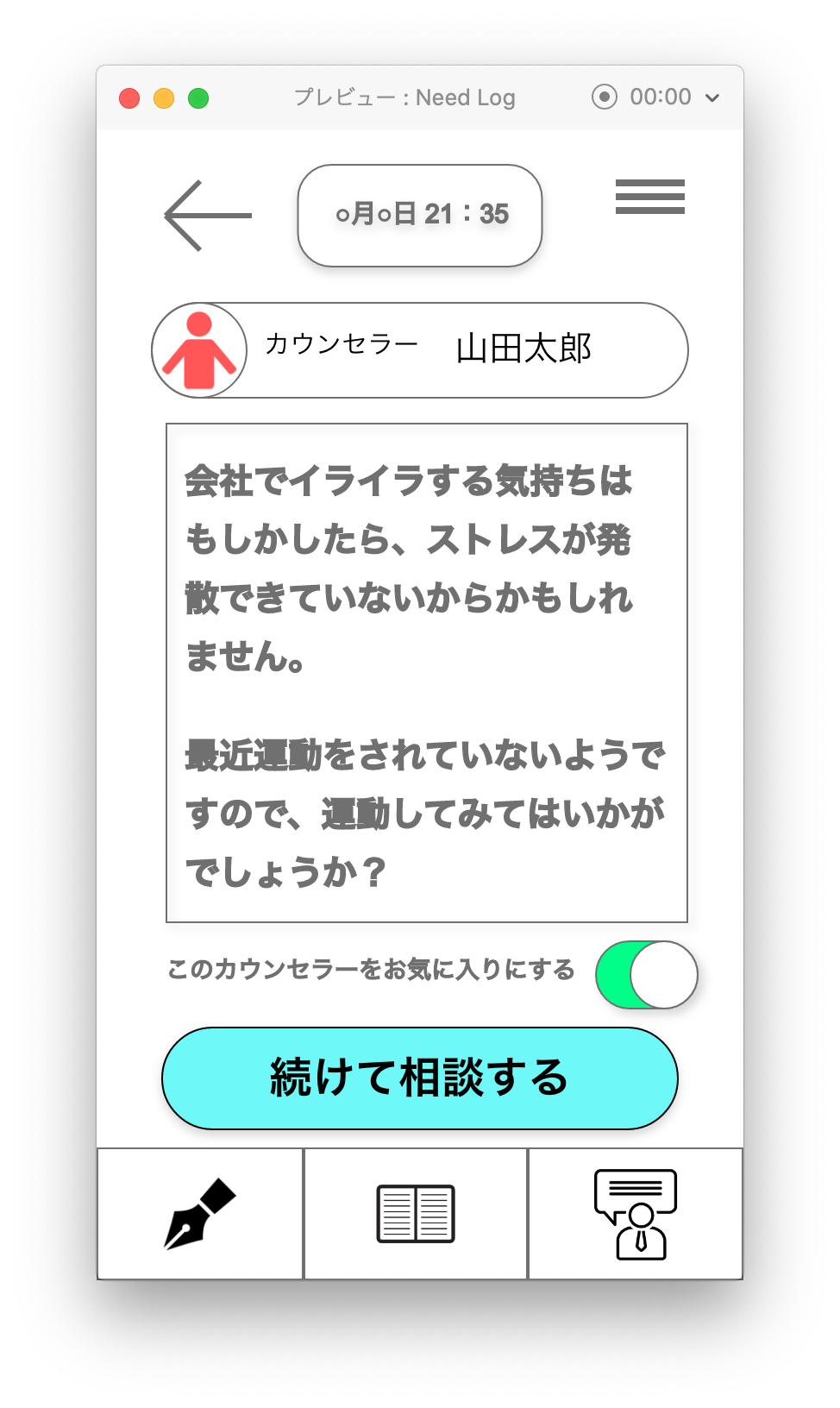The image size is (840, 1408).
Task: Open counselor 山田太郎's profile
Action: coord(420,350)
